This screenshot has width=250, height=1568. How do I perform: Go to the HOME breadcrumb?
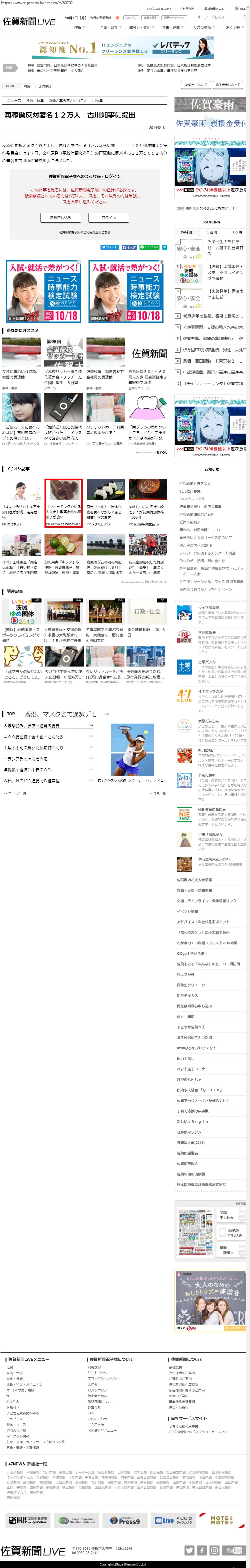coord(10,86)
